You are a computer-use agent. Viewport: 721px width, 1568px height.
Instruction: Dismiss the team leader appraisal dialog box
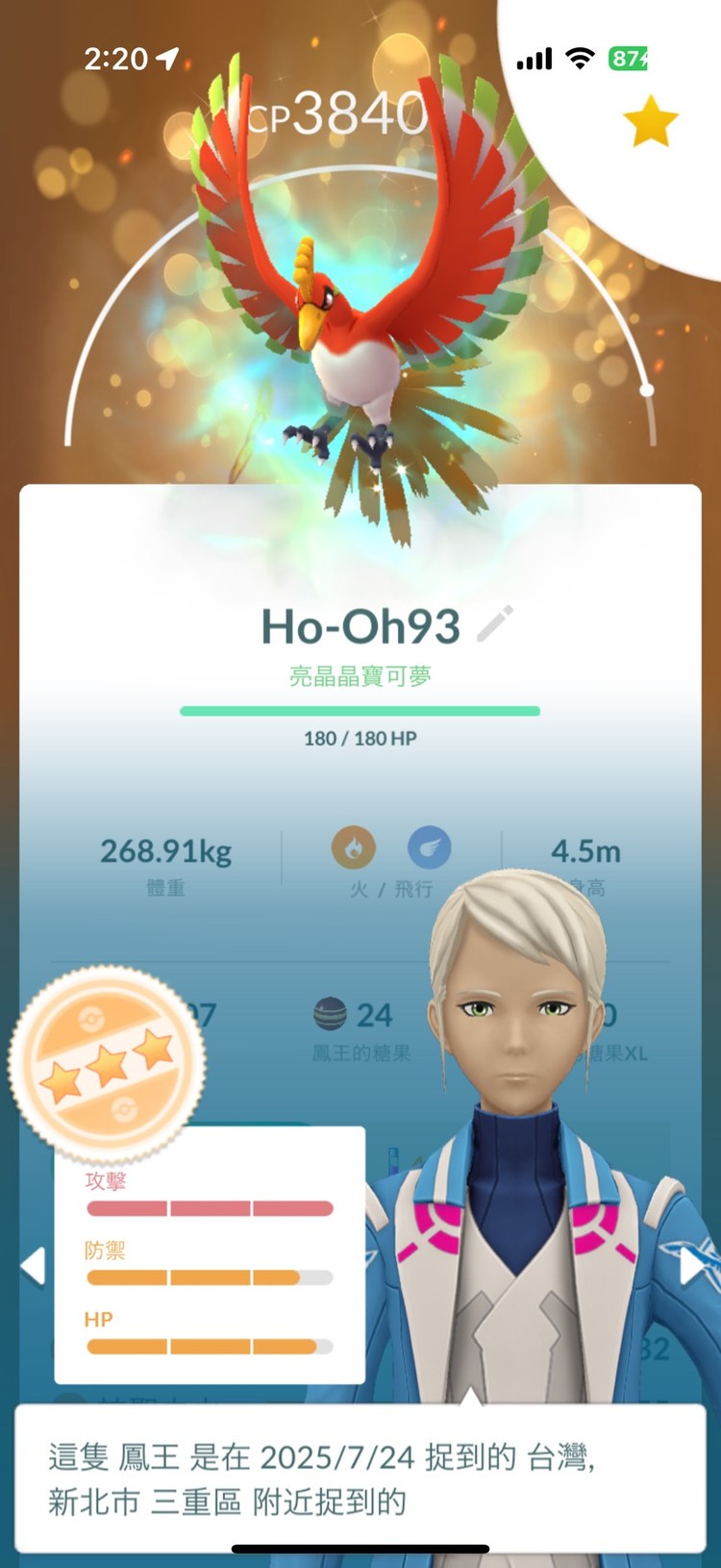pyautogui.click(x=360, y=1477)
